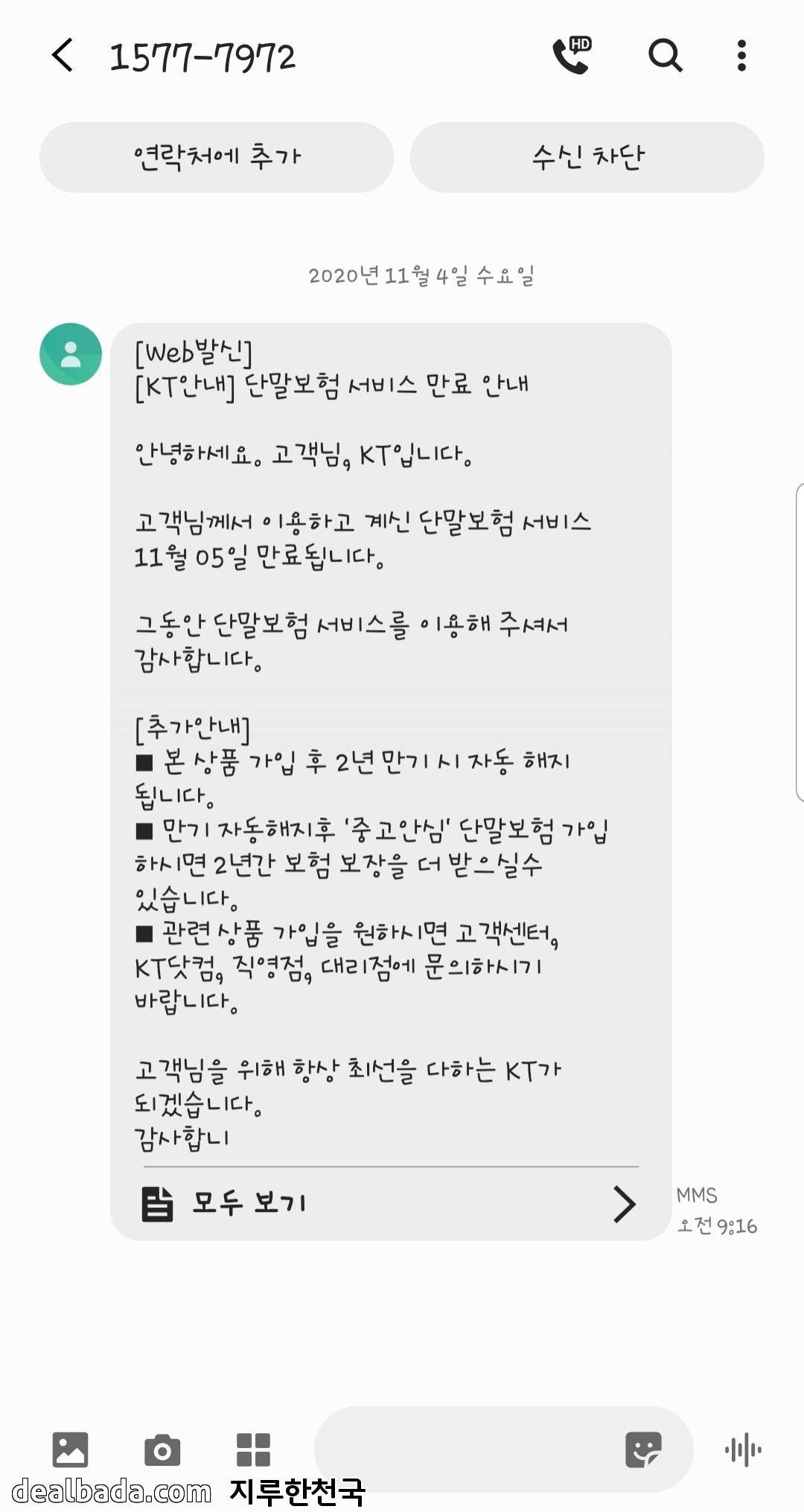Image resolution: width=804 pixels, height=1512 pixels.
Task: Start an HD call to 1577-7972
Action: pyautogui.click(x=571, y=56)
